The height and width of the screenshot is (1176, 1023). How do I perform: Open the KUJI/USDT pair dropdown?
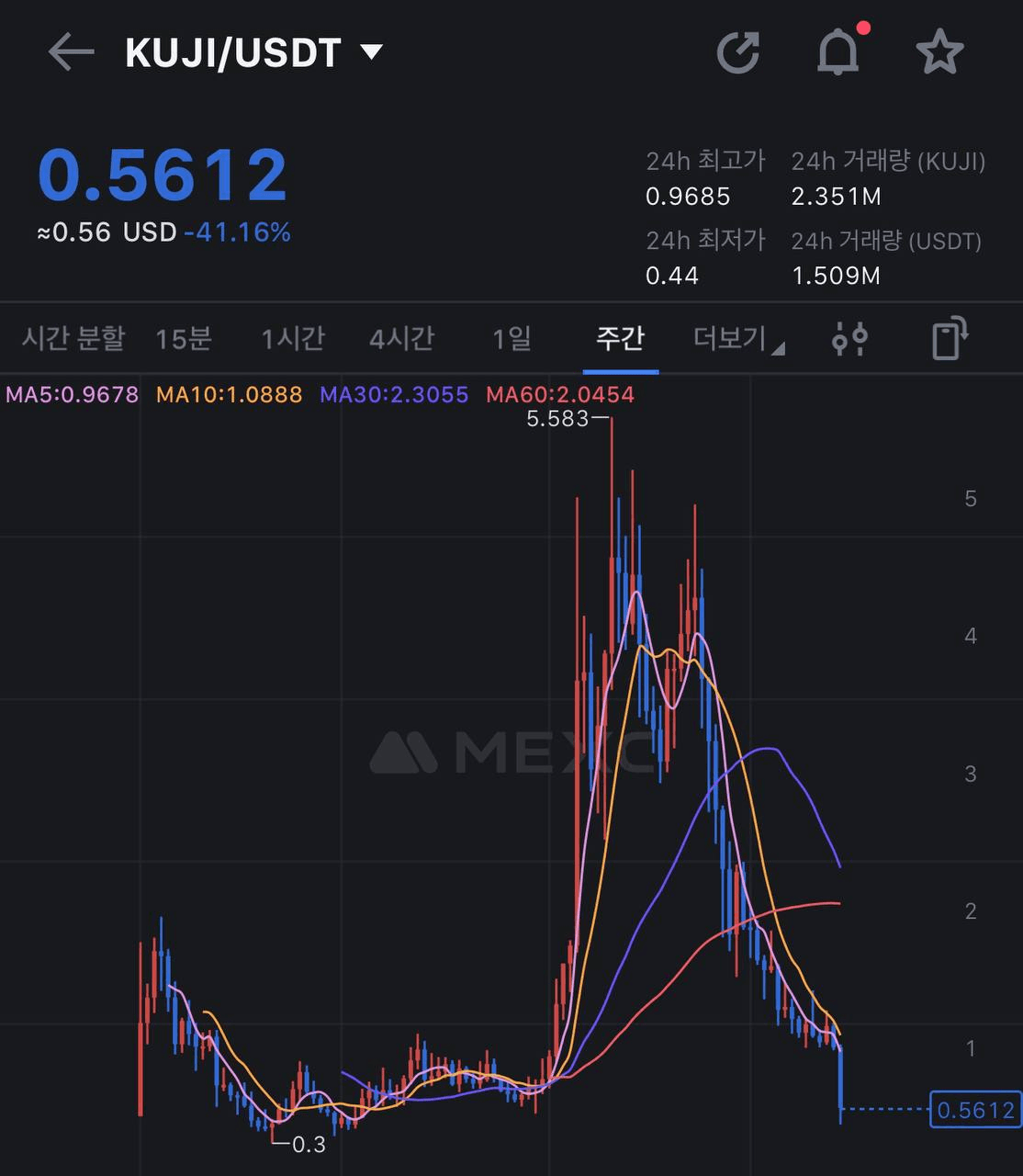(x=370, y=52)
